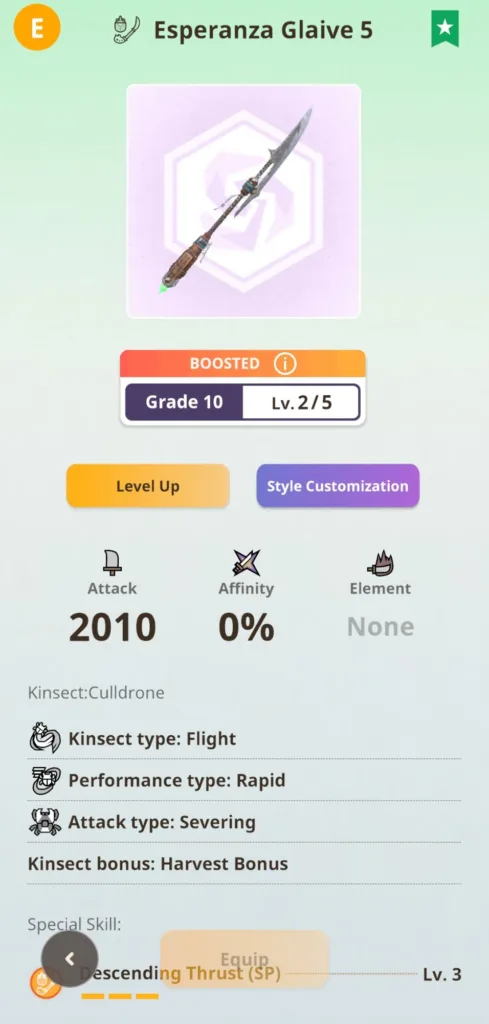Open the BOOSTED info icon
Image resolution: width=489 pixels, height=1024 pixels.
pyautogui.click(x=285, y=363)
